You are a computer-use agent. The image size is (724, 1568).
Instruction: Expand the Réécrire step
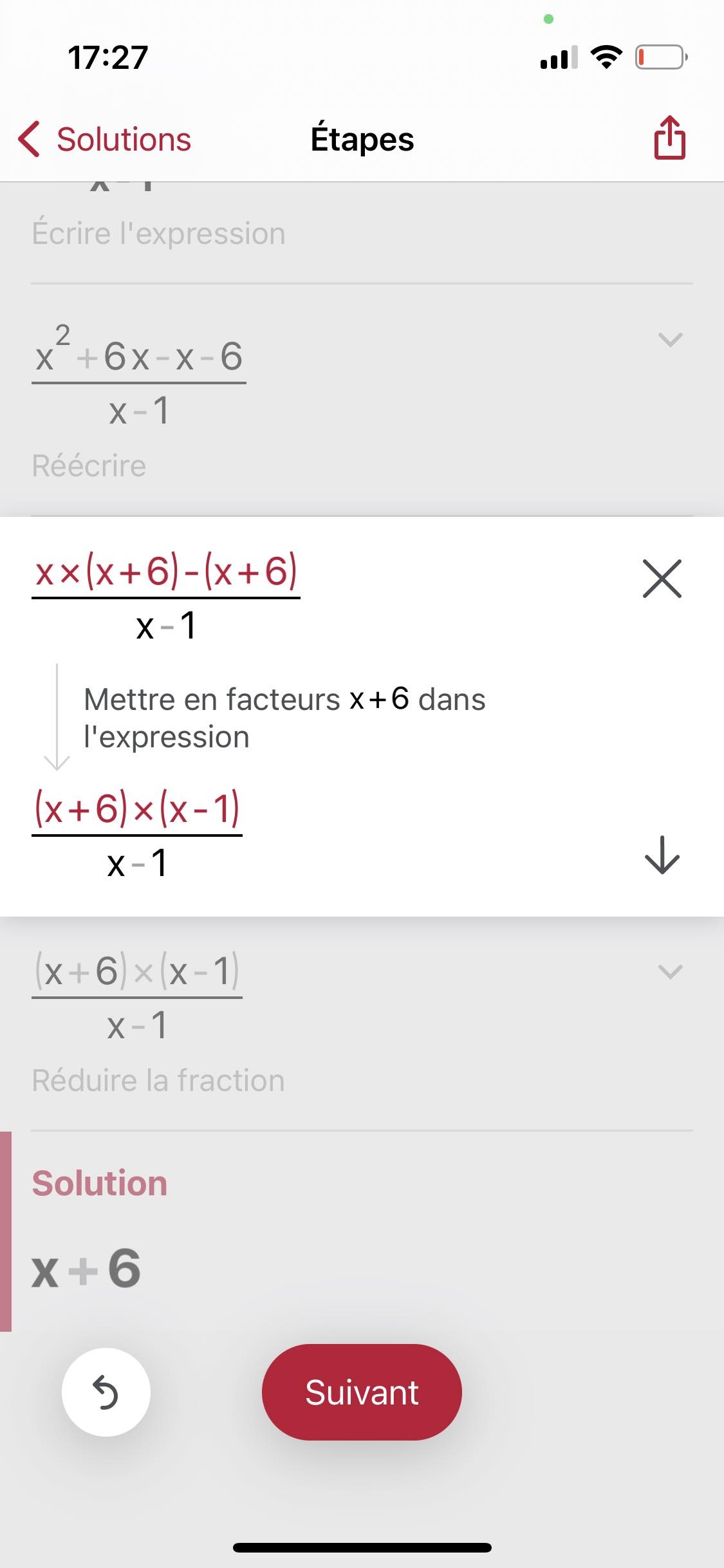coord(670,339)
